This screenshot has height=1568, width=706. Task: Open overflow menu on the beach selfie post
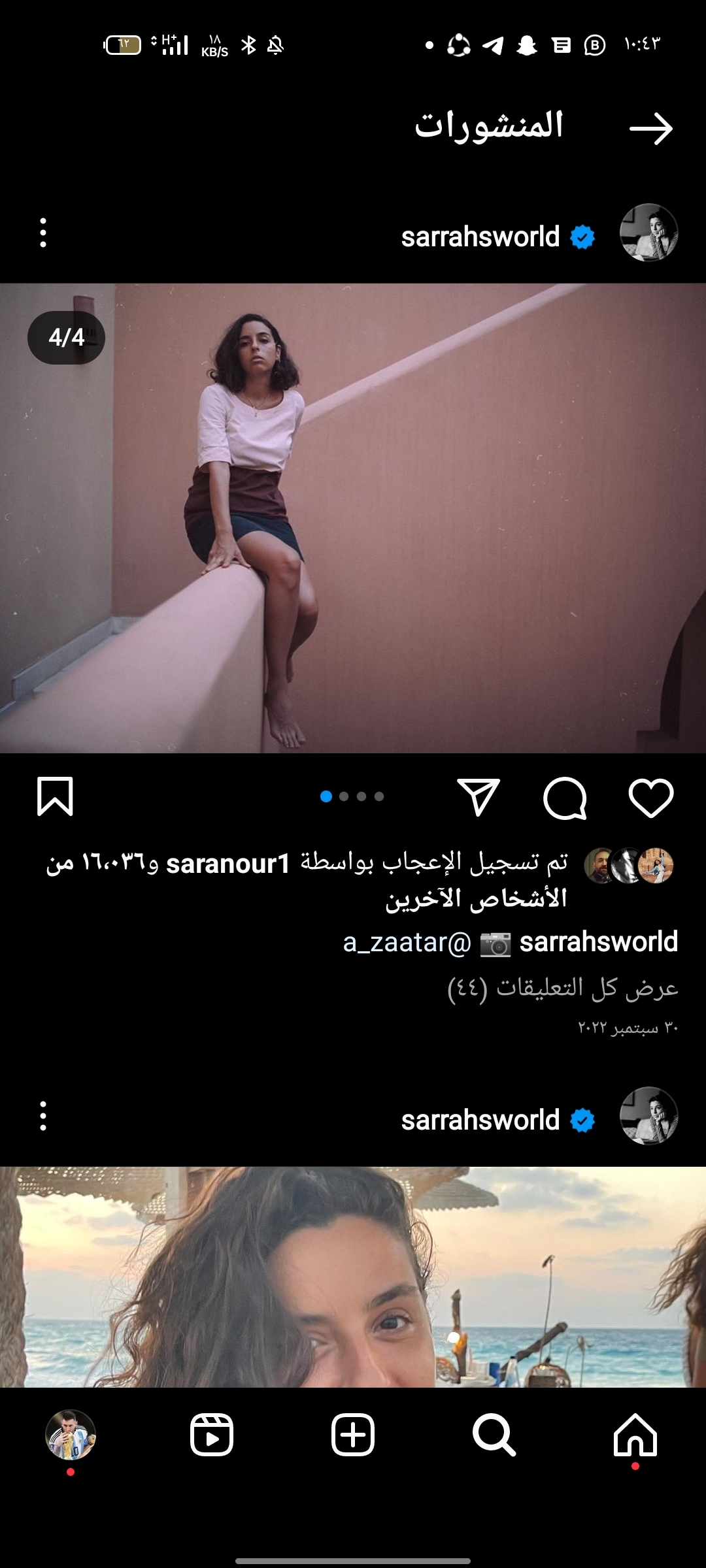(x=43, y=1116)
